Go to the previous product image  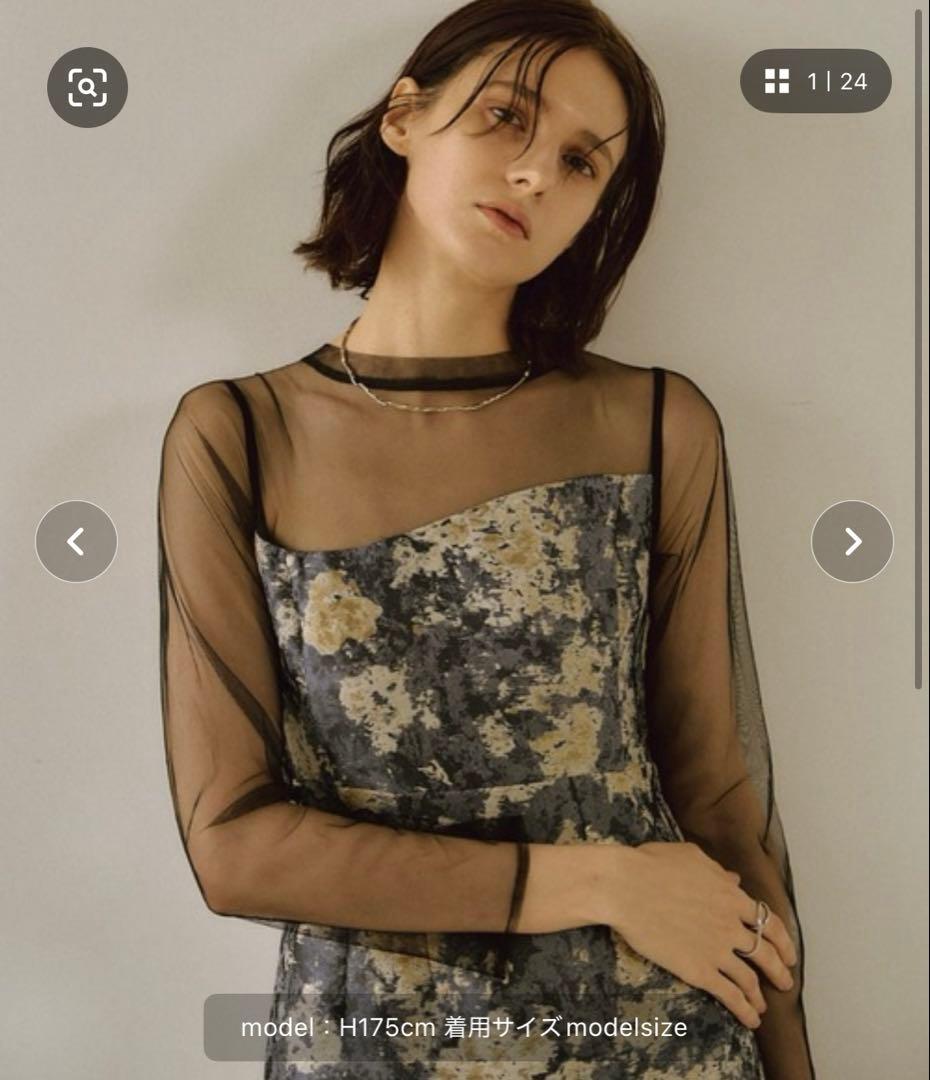point(76,541)
